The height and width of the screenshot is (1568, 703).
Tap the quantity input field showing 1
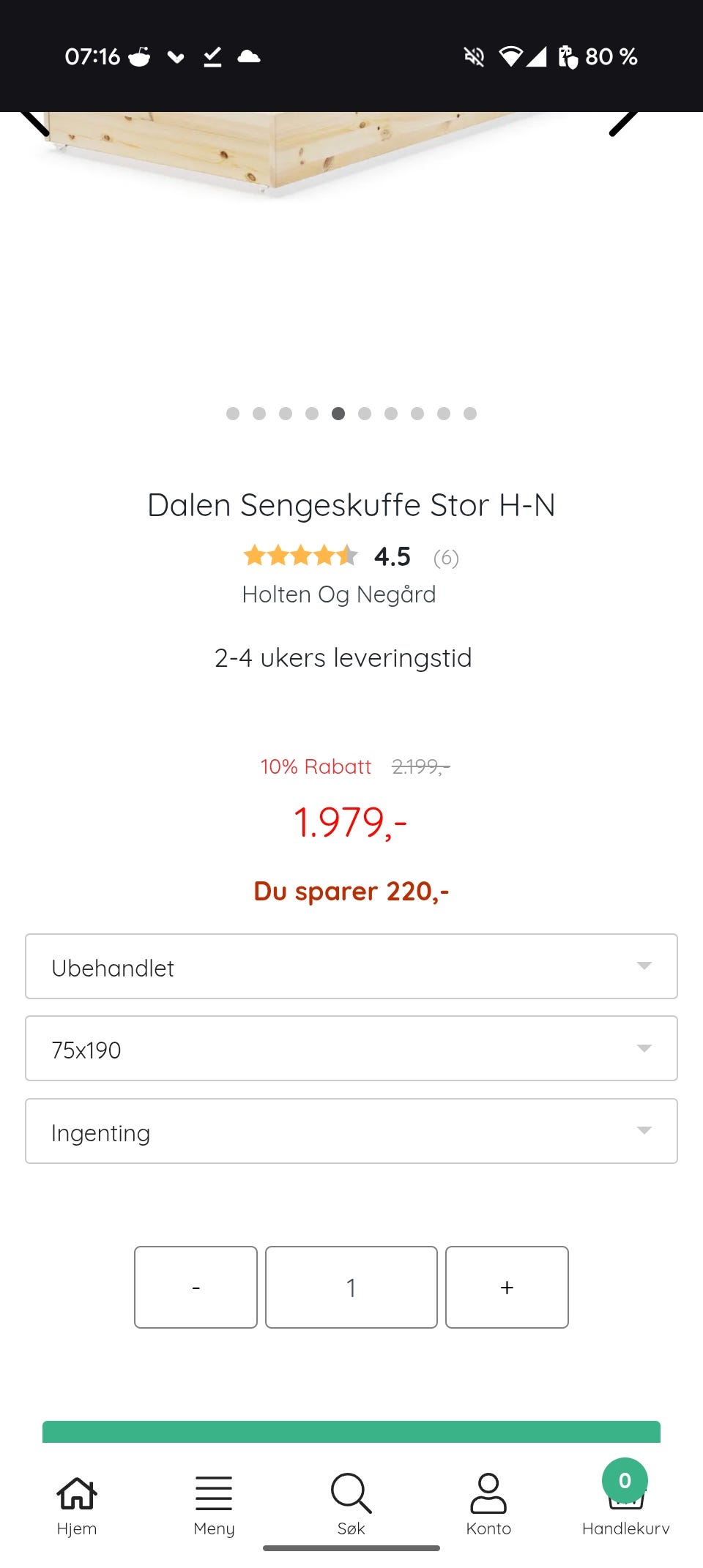click(351, 1287)
